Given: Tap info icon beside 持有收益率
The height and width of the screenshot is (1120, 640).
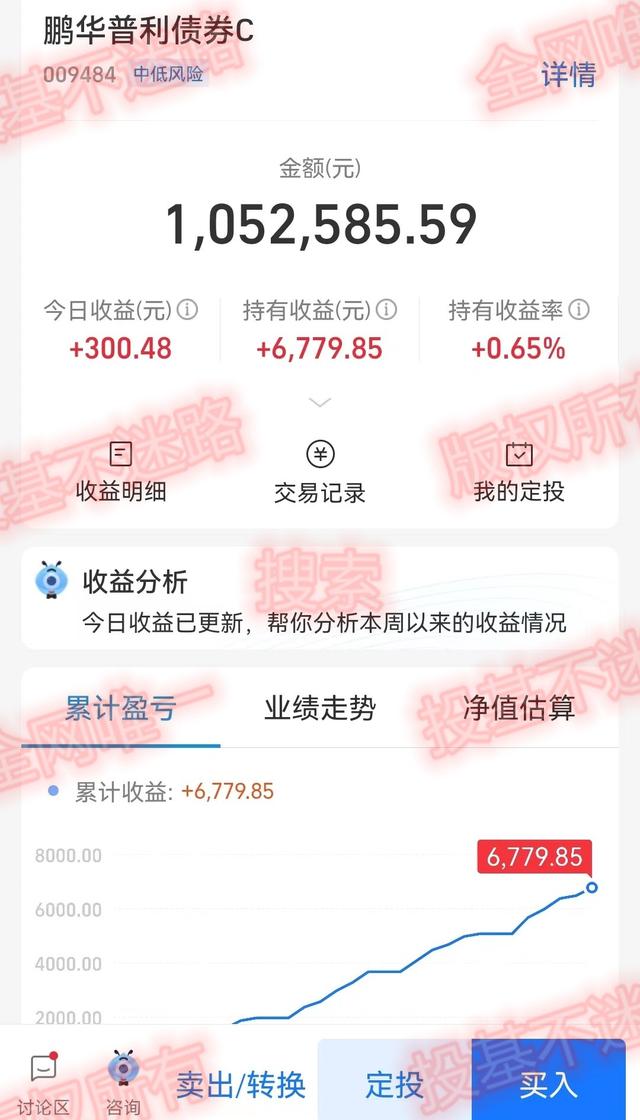Looking at the screenshot, I should tap(578, 310).
